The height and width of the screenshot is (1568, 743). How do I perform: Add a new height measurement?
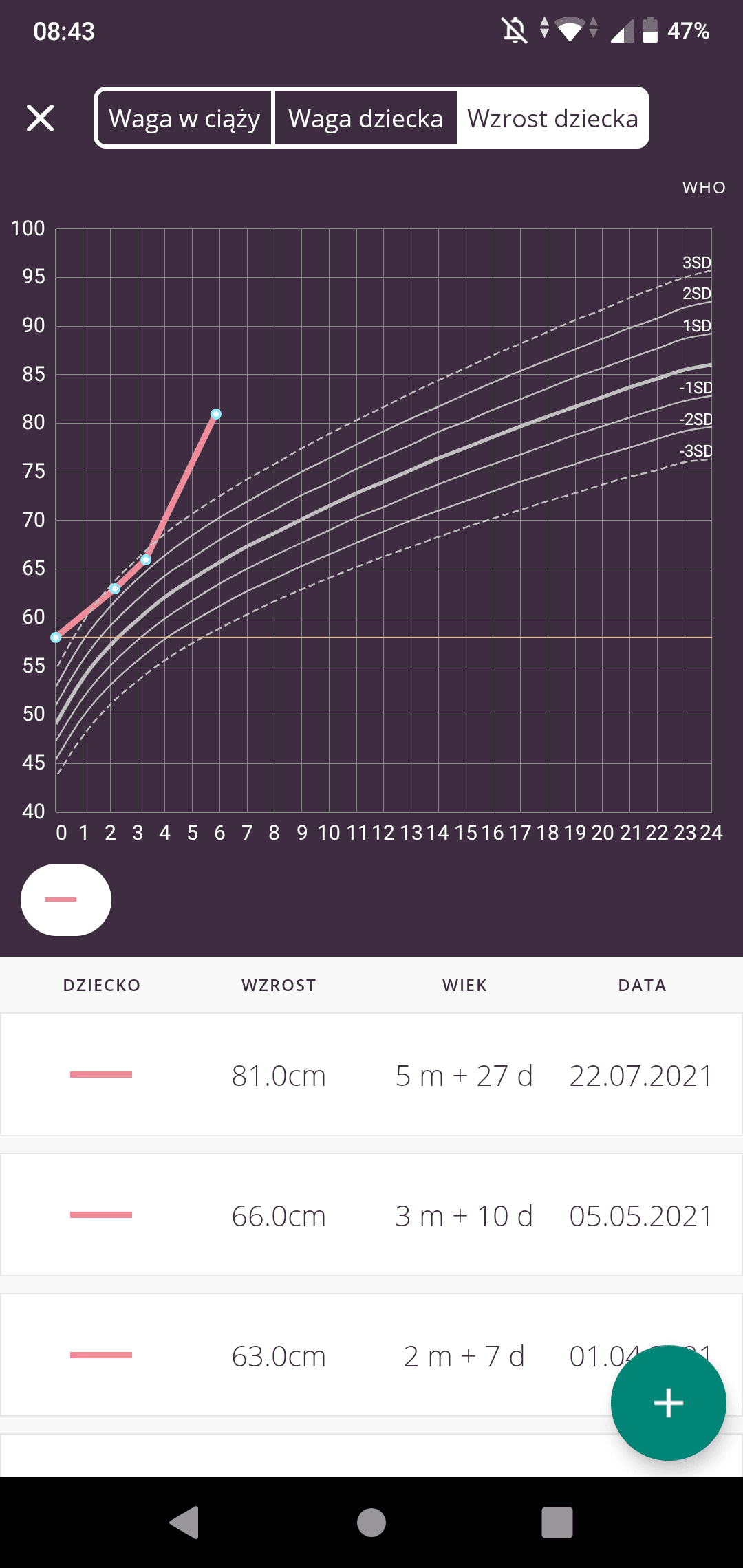[x=668, y=1402]
